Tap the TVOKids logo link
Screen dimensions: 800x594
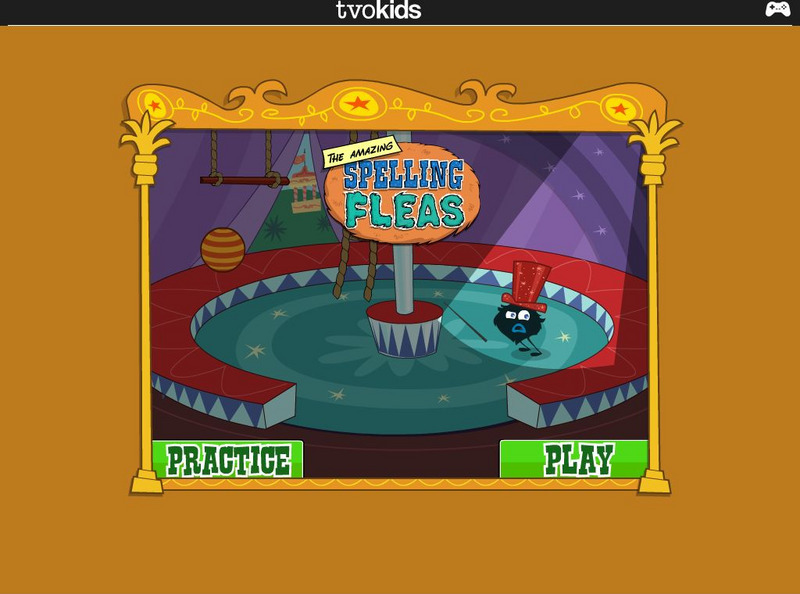pos(378,11)
